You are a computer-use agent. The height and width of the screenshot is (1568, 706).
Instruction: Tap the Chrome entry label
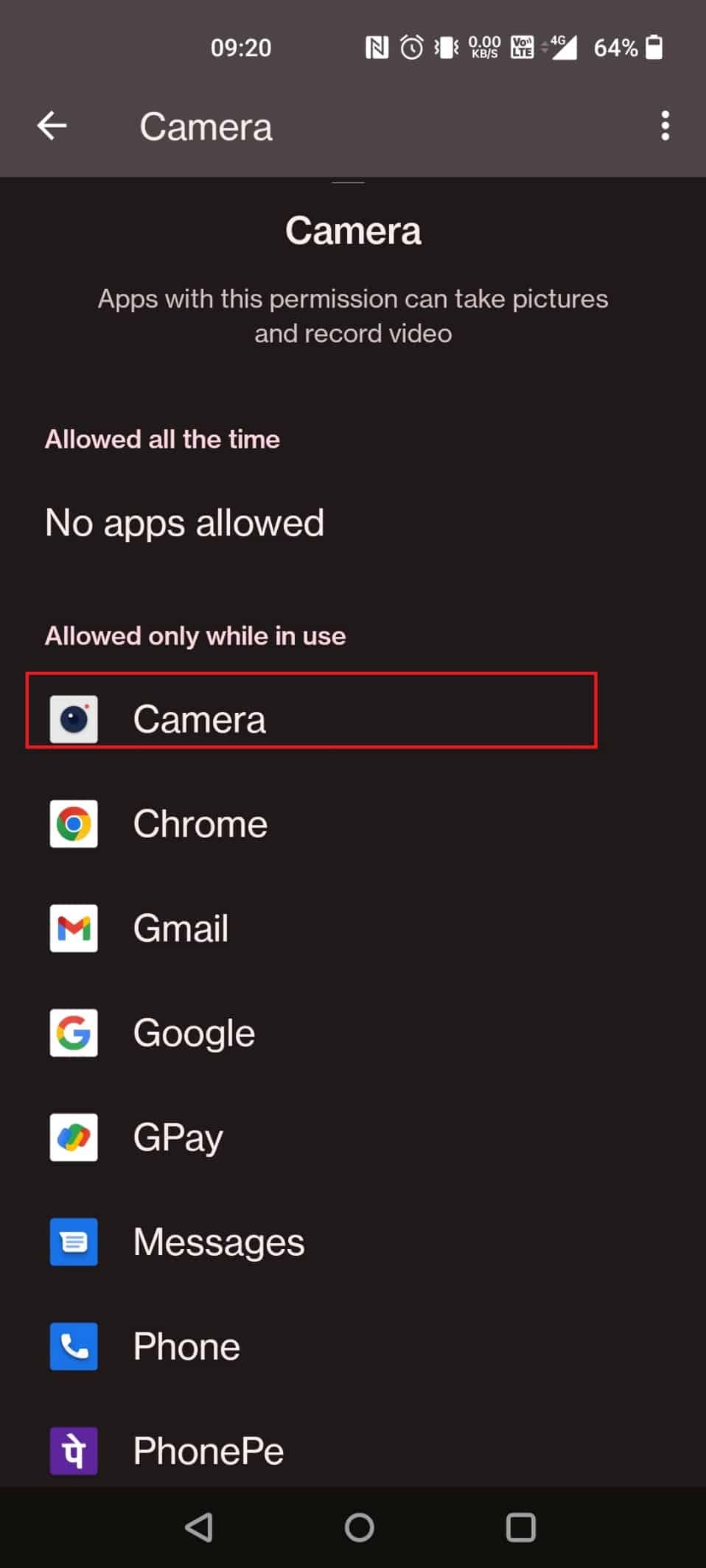coord(200,824)
